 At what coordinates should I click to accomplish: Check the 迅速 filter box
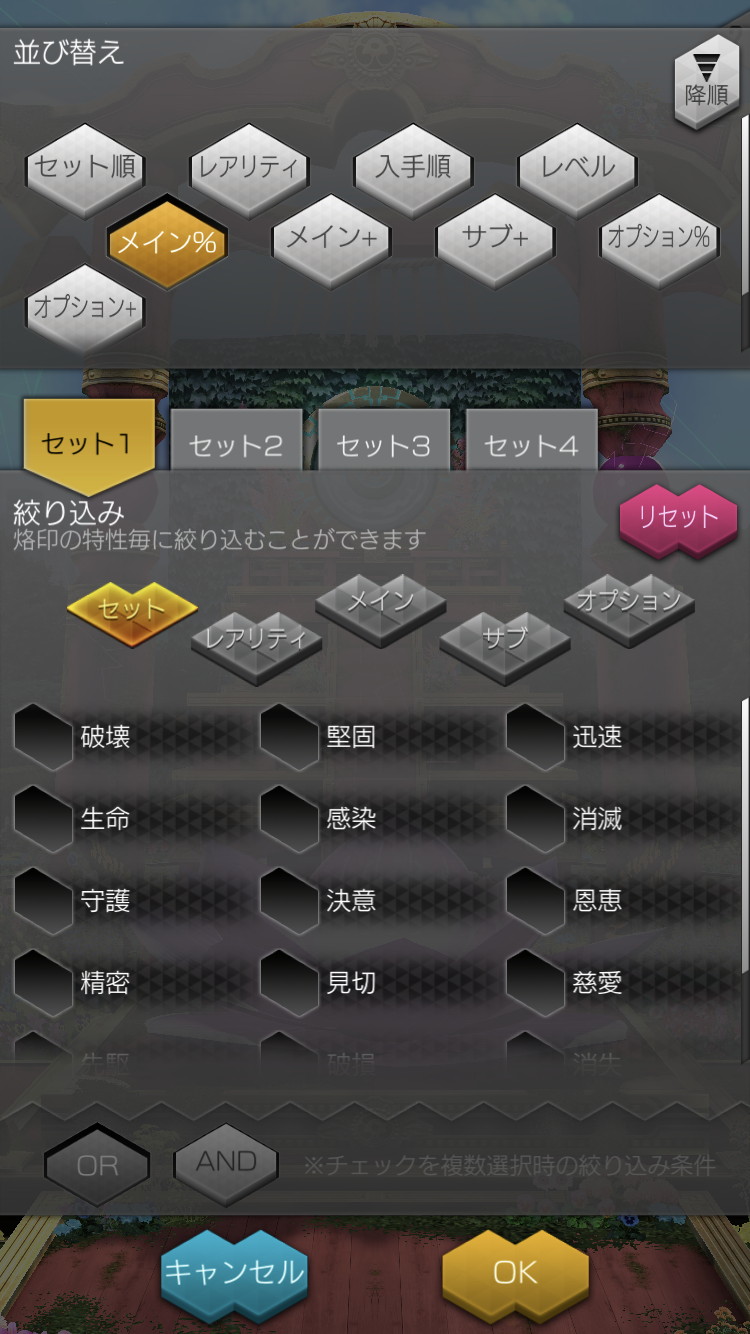(x=536, y=737)
